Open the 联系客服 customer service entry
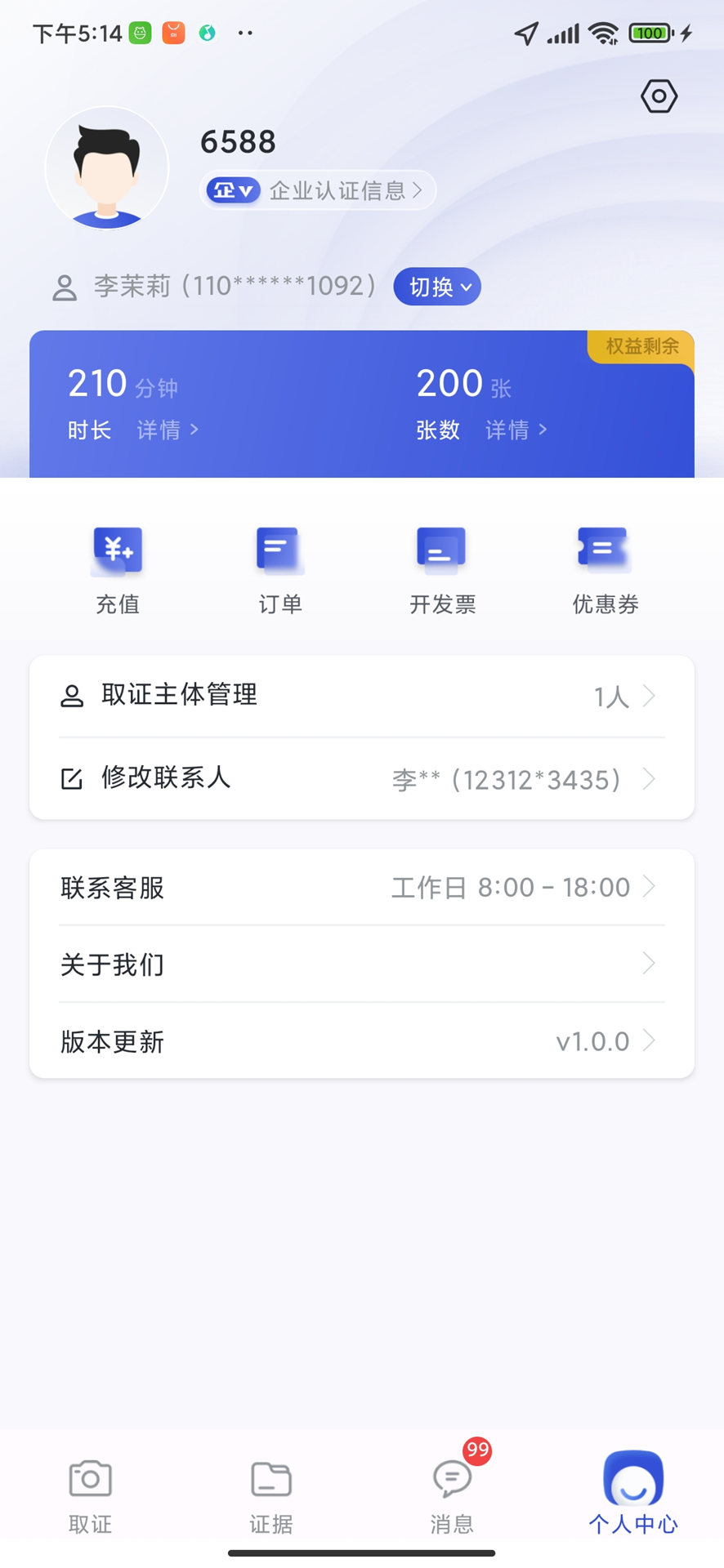This screenshot has height=1568, width=724. click(x=360, y=888)
